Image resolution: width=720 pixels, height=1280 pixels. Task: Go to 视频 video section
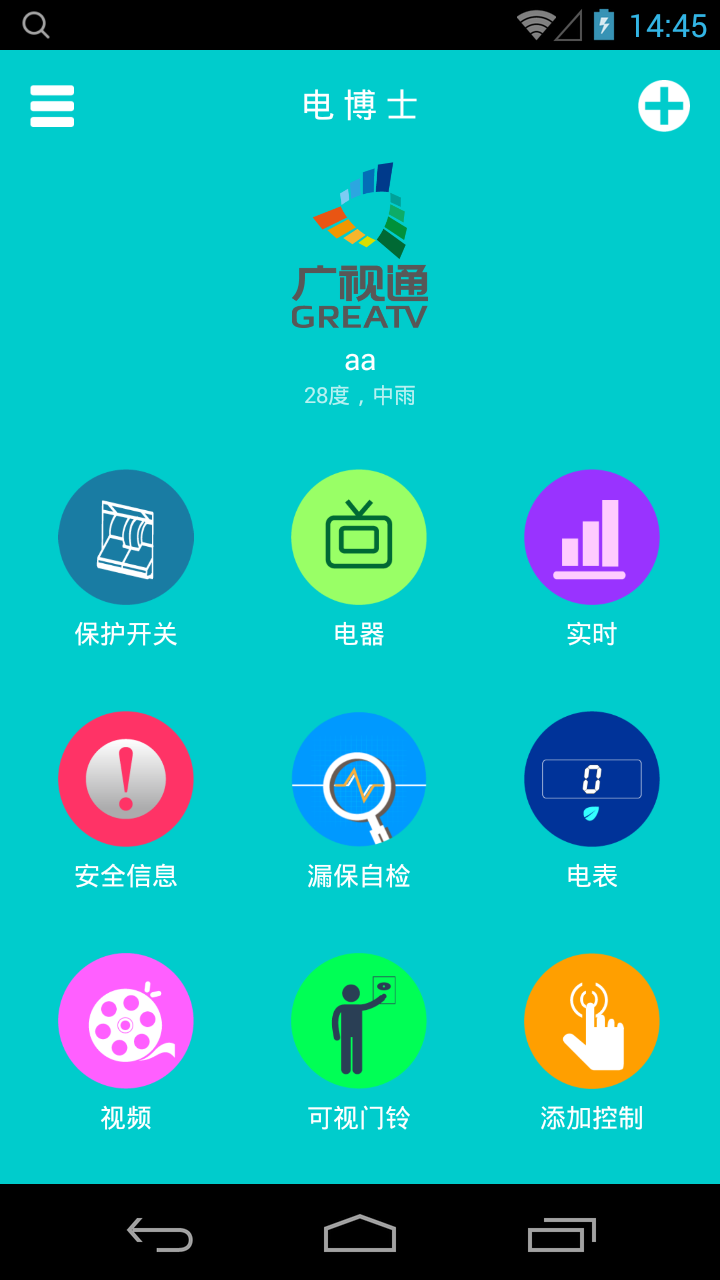point(126,1021)
